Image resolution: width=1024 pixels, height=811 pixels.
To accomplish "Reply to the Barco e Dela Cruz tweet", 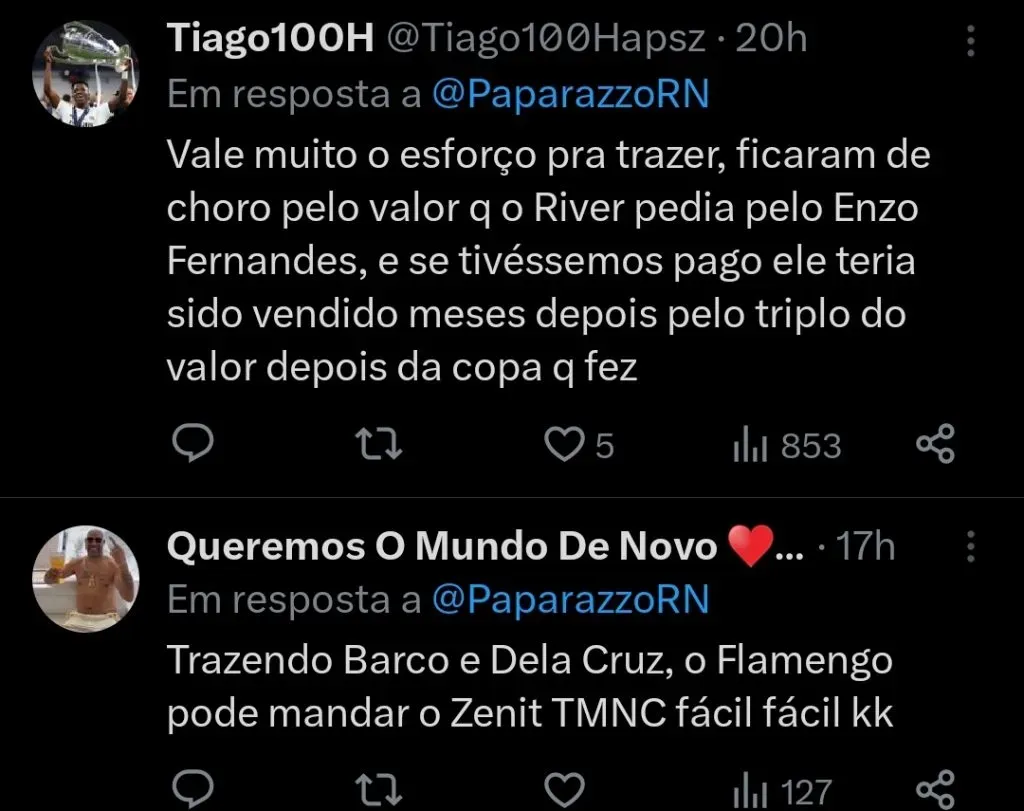I will click(x=191, y=789).
